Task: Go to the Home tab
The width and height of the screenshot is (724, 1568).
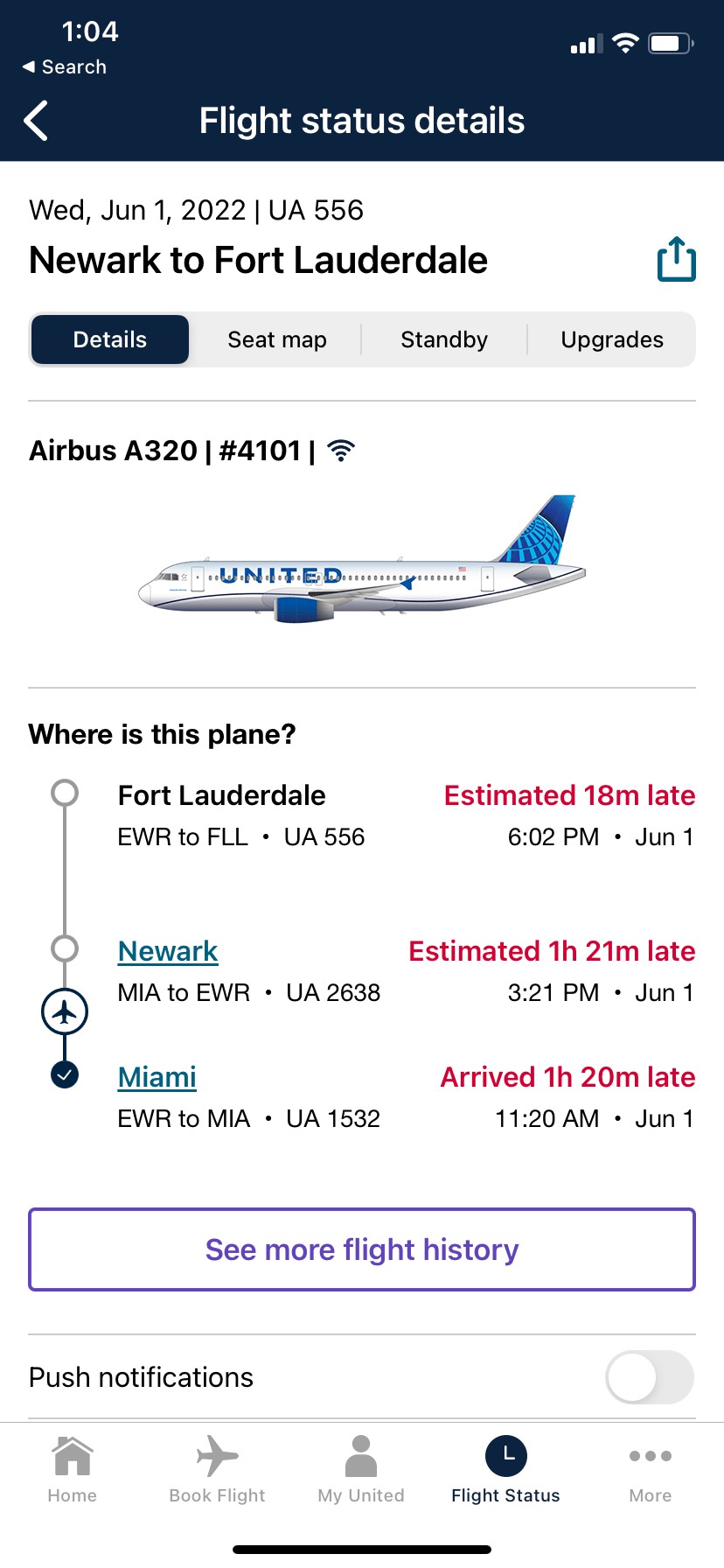Action: pyautogui.click(x=73, y=1470)
